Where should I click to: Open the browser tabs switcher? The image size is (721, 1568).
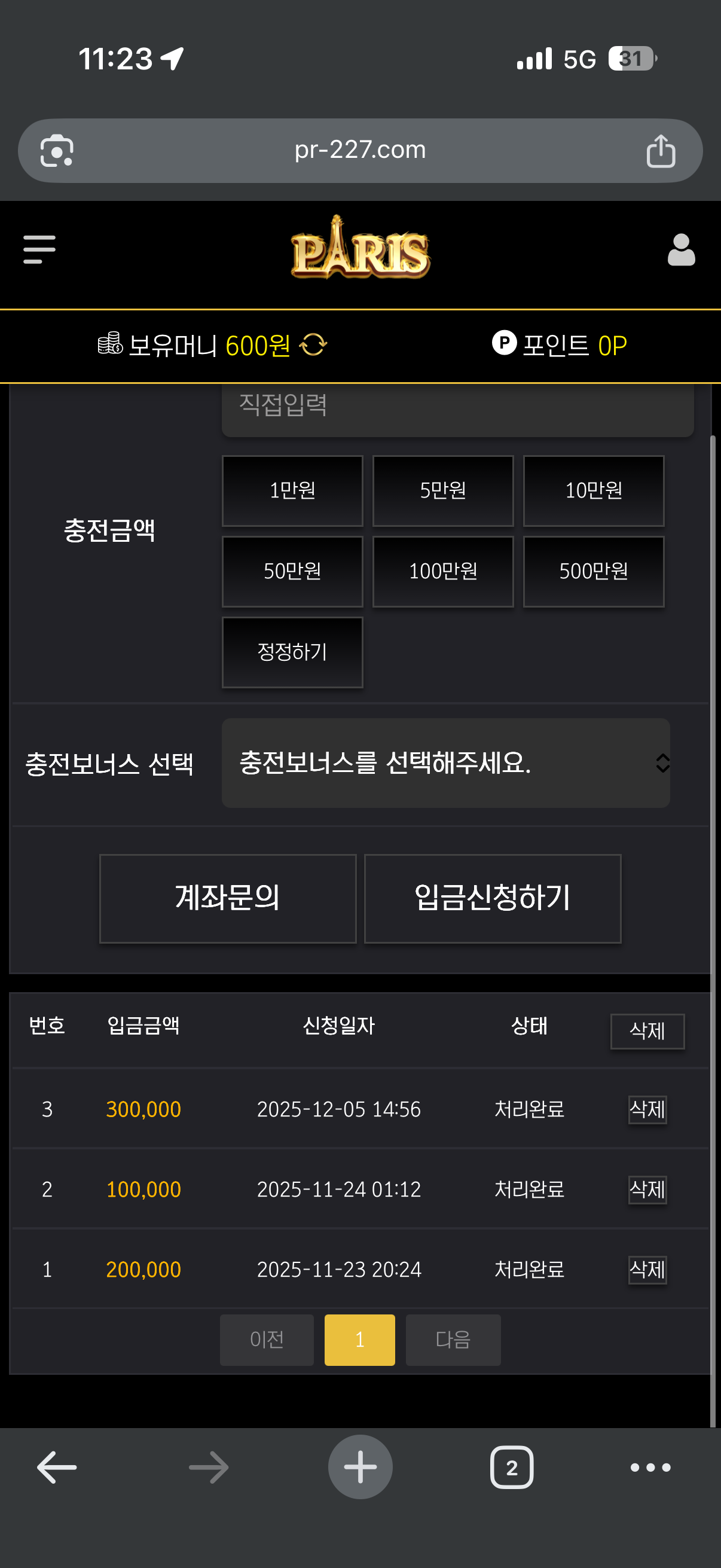[511, 1468]
